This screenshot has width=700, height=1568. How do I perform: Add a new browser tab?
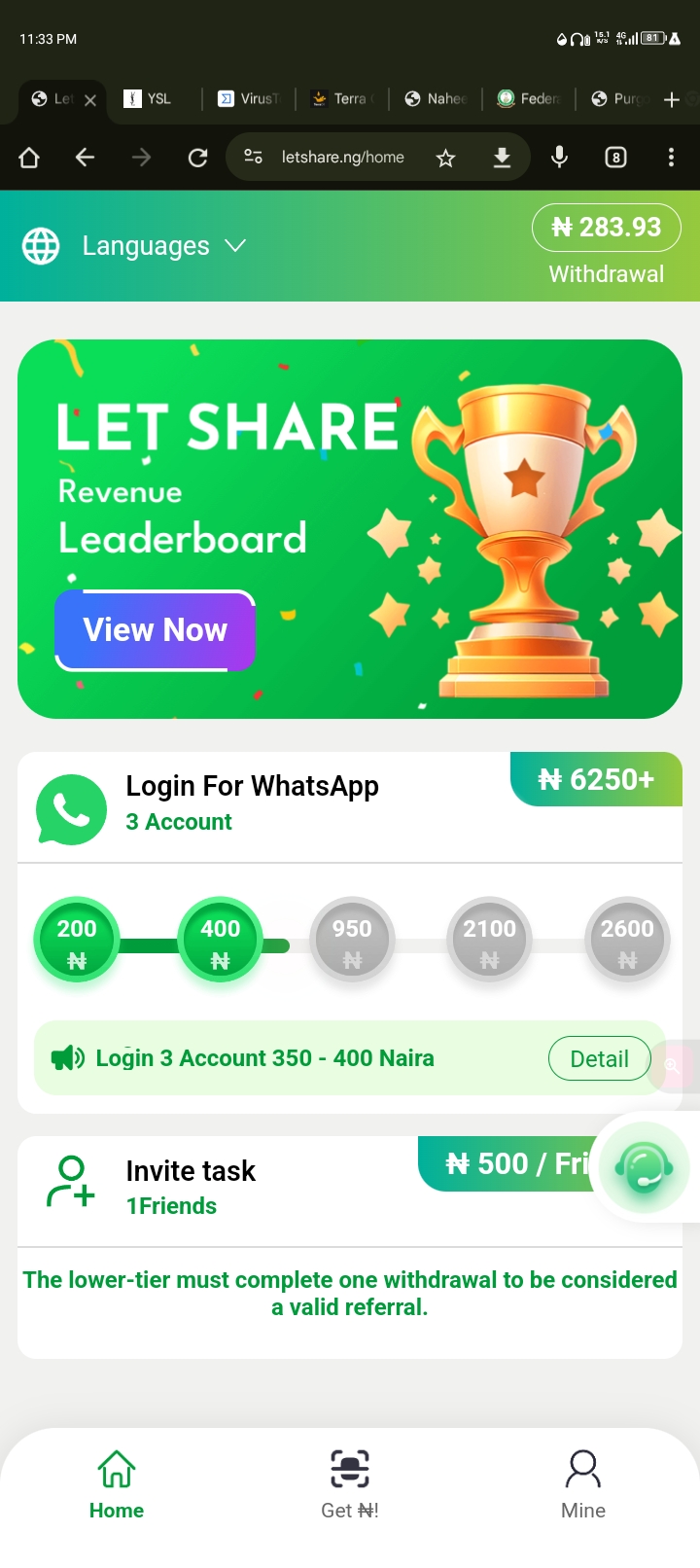click(x=671, y=99)
